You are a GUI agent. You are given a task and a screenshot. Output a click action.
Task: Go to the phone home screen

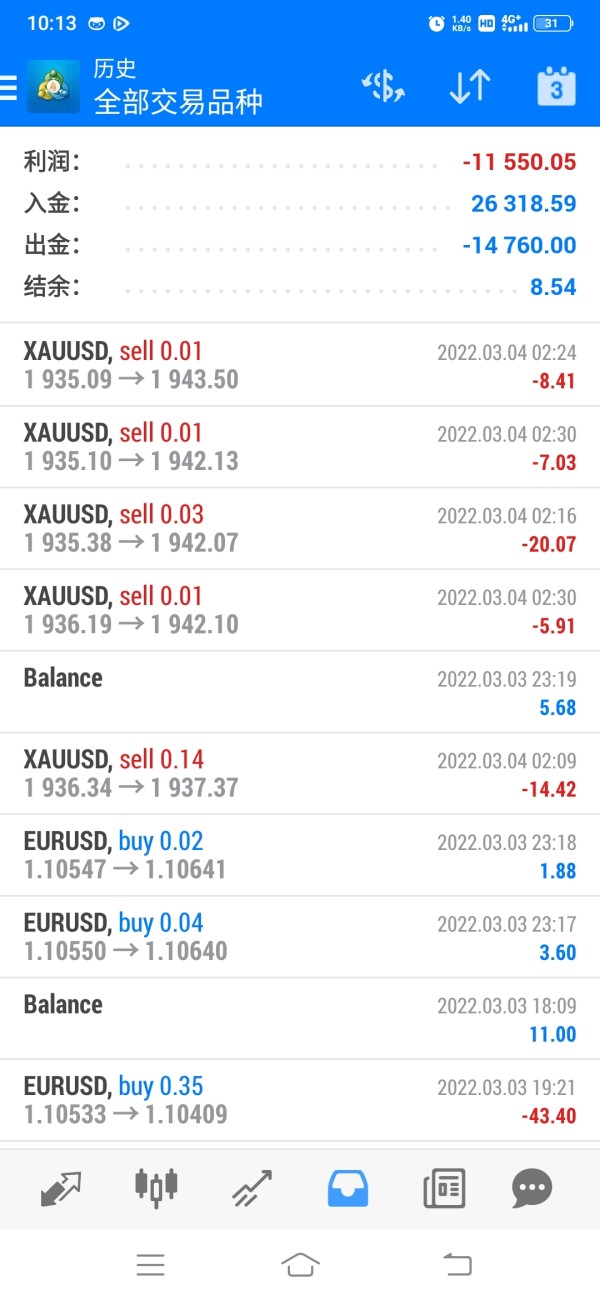click(300, 1265)
